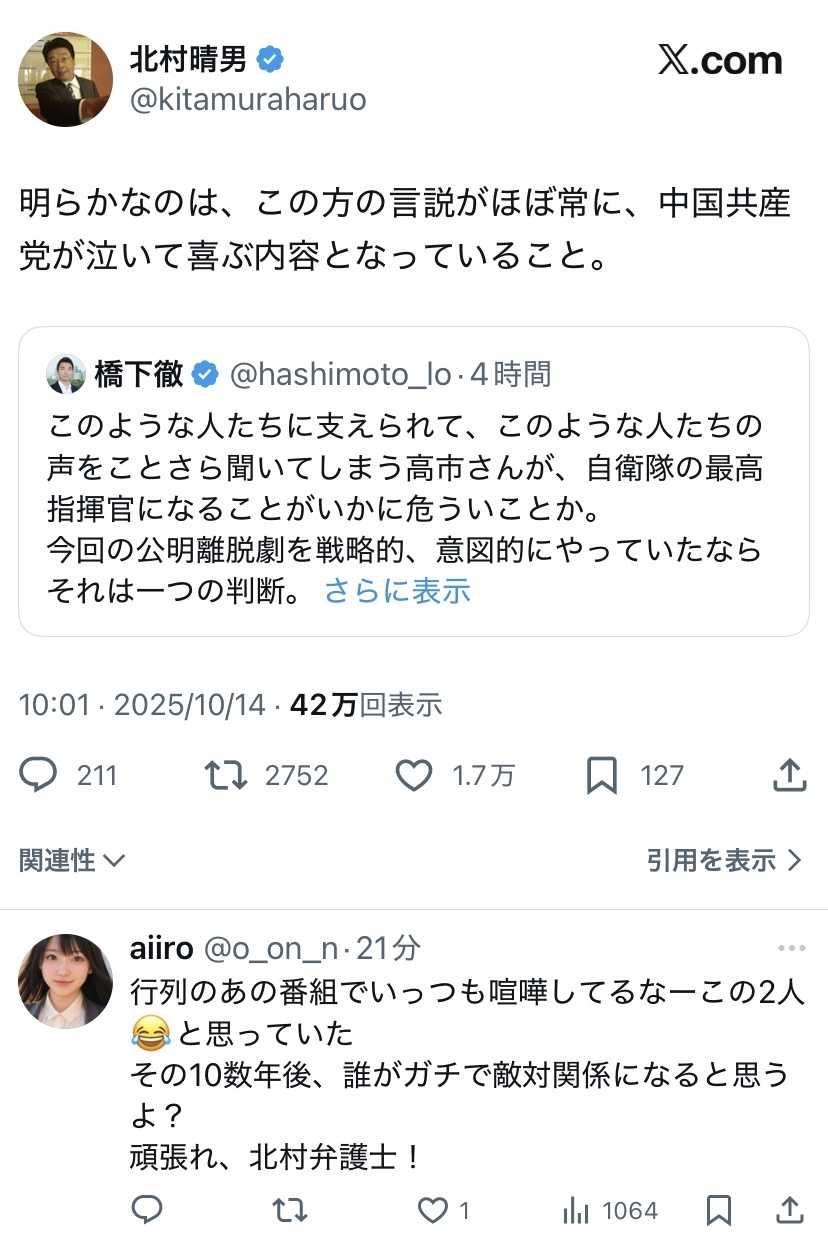Expand the quoted text with さらに表示
Screen dimensions: 828x1239
coord(397,591)
